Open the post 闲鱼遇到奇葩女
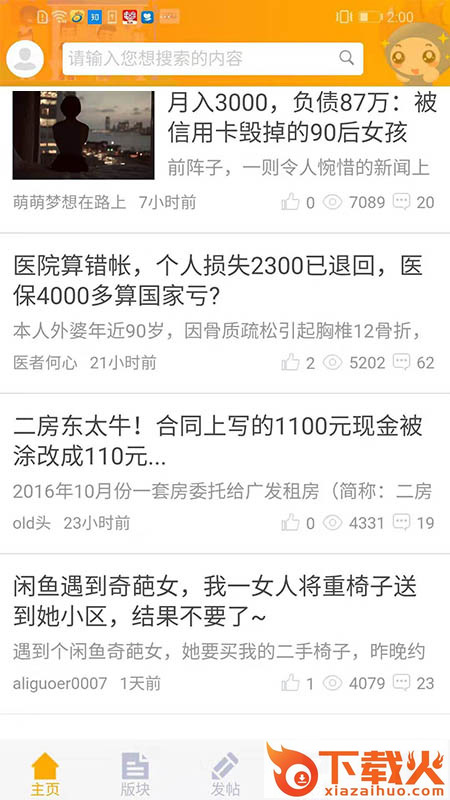 [x=215, y=601]
